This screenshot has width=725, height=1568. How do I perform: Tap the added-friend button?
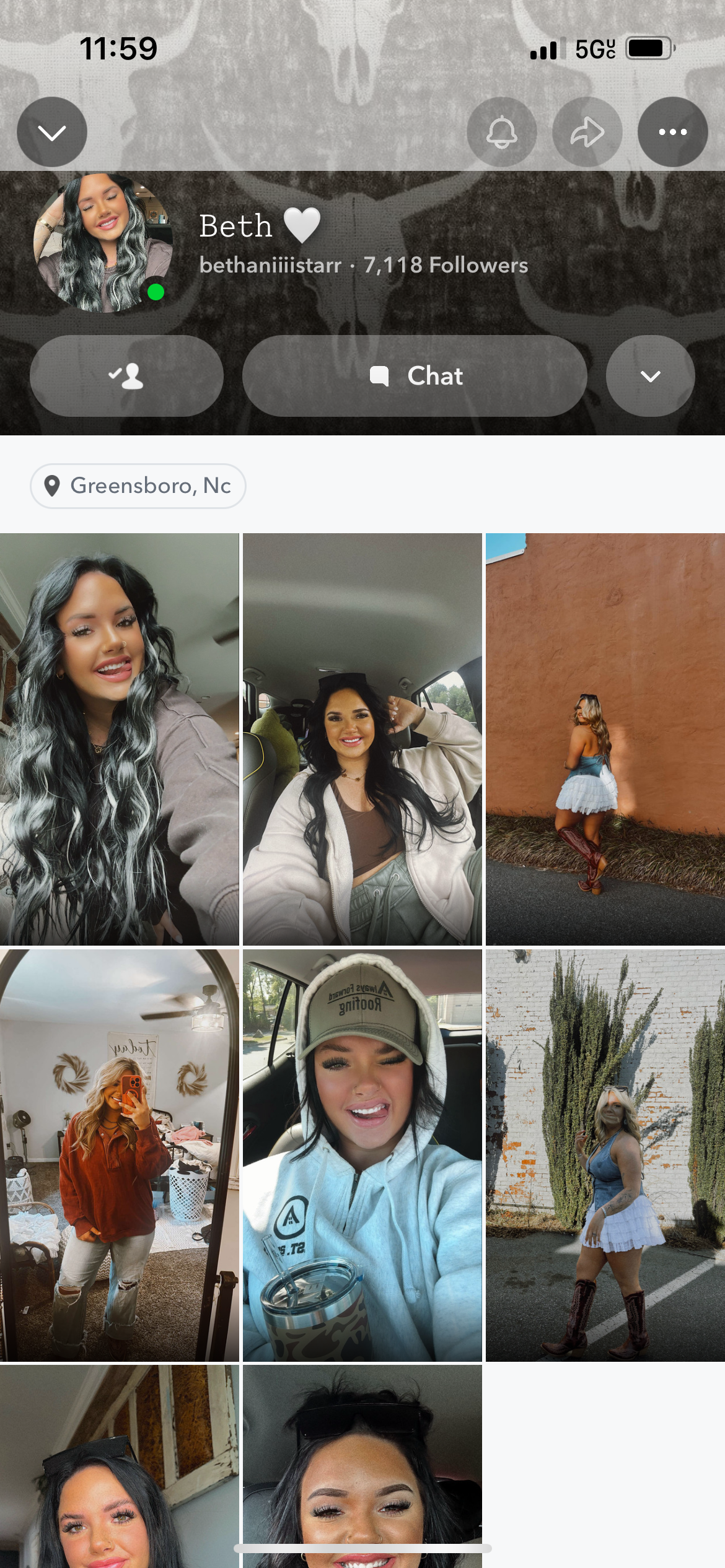point(126,376)
